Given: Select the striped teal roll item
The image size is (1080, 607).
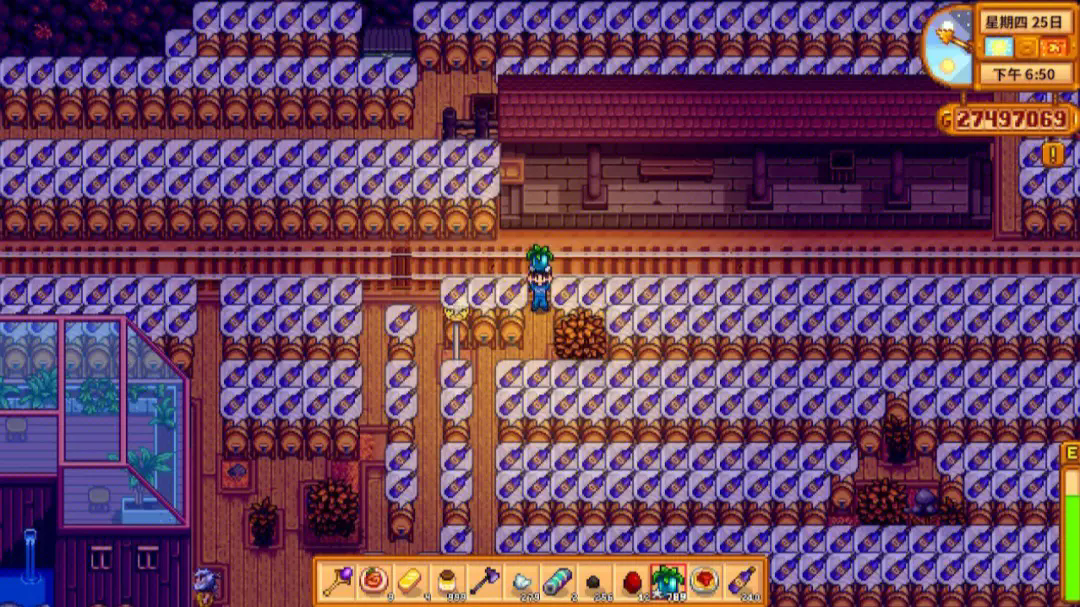Looking at the screenshot, I should 557,581.
